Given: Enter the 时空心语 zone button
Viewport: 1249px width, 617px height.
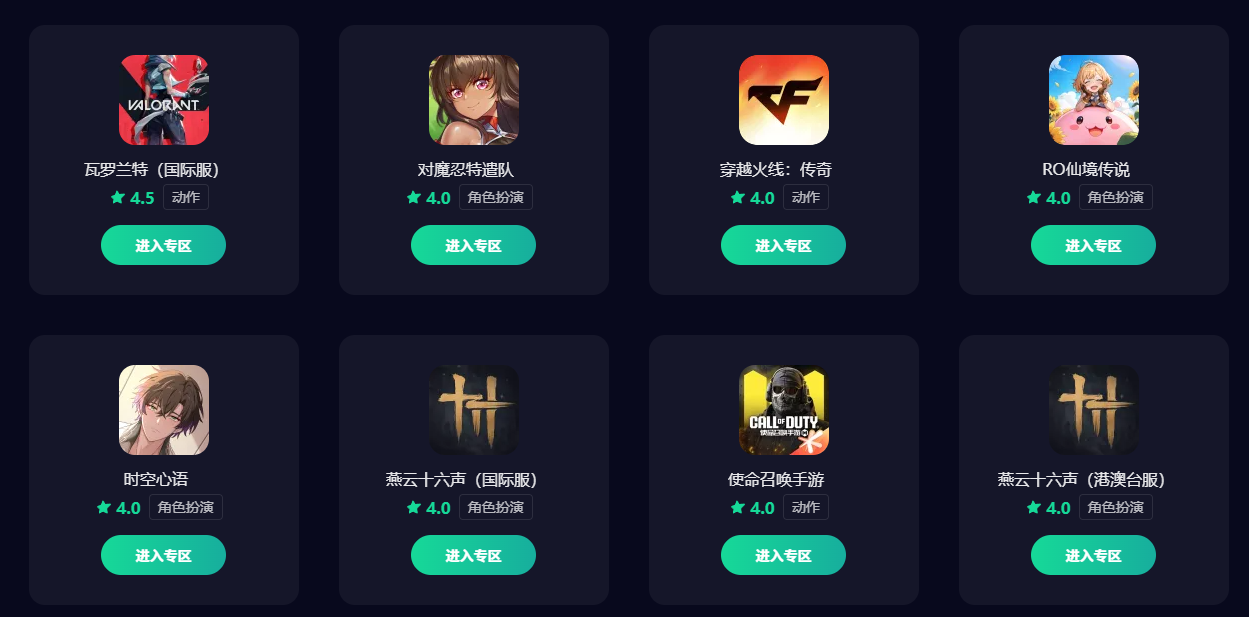Looking at the screenshot, I should click(163, 555).
